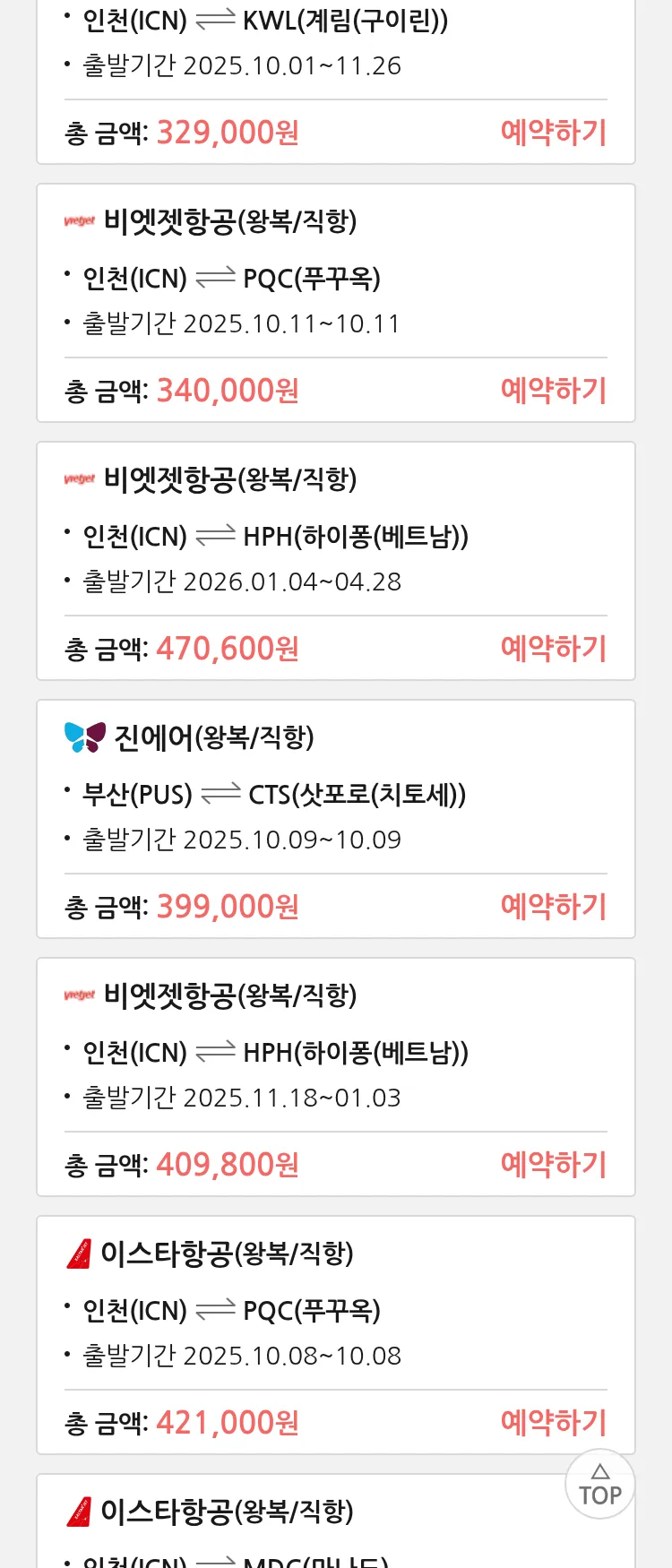This screenshot has width=672, height=1568.
Task: Book the Jin Air 399,000원 Sapporo flight
Action: (553, 907)
